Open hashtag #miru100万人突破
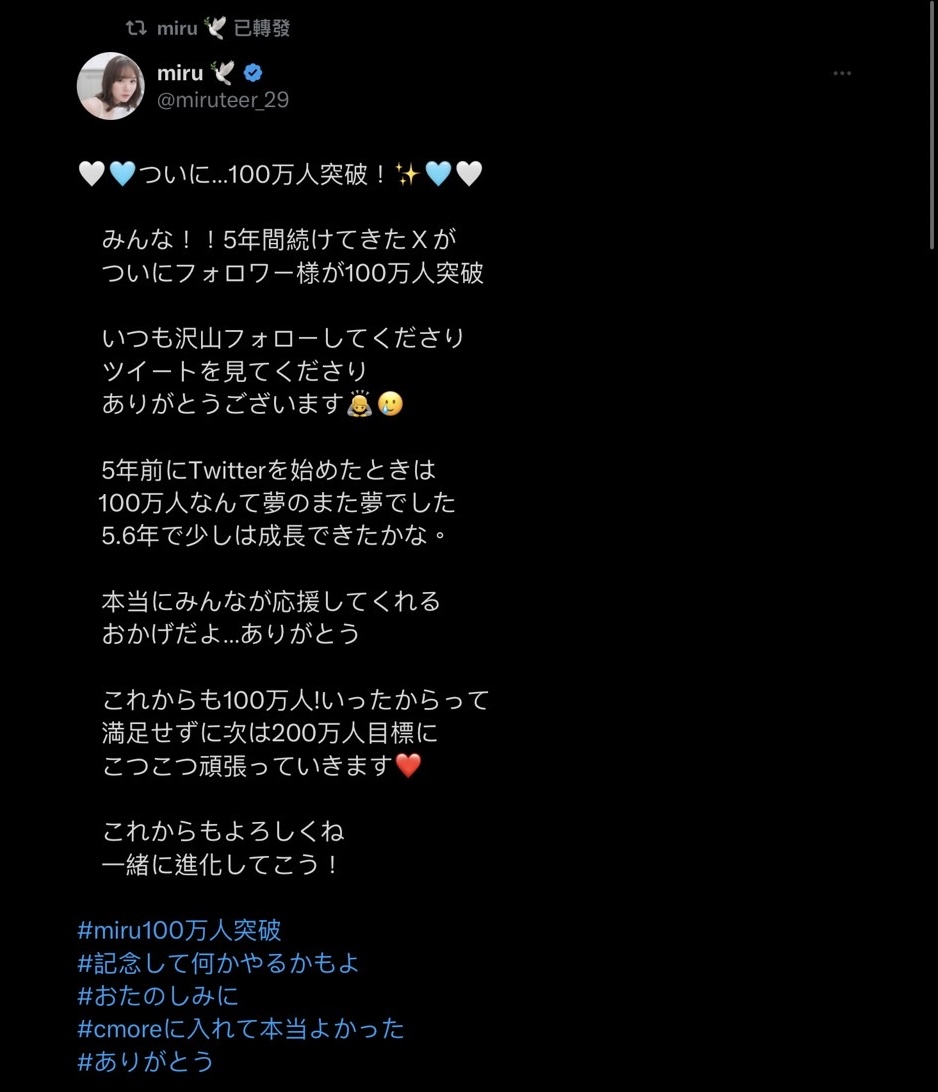The width and height of the screenshot is (938, 1092). [179, 930]
